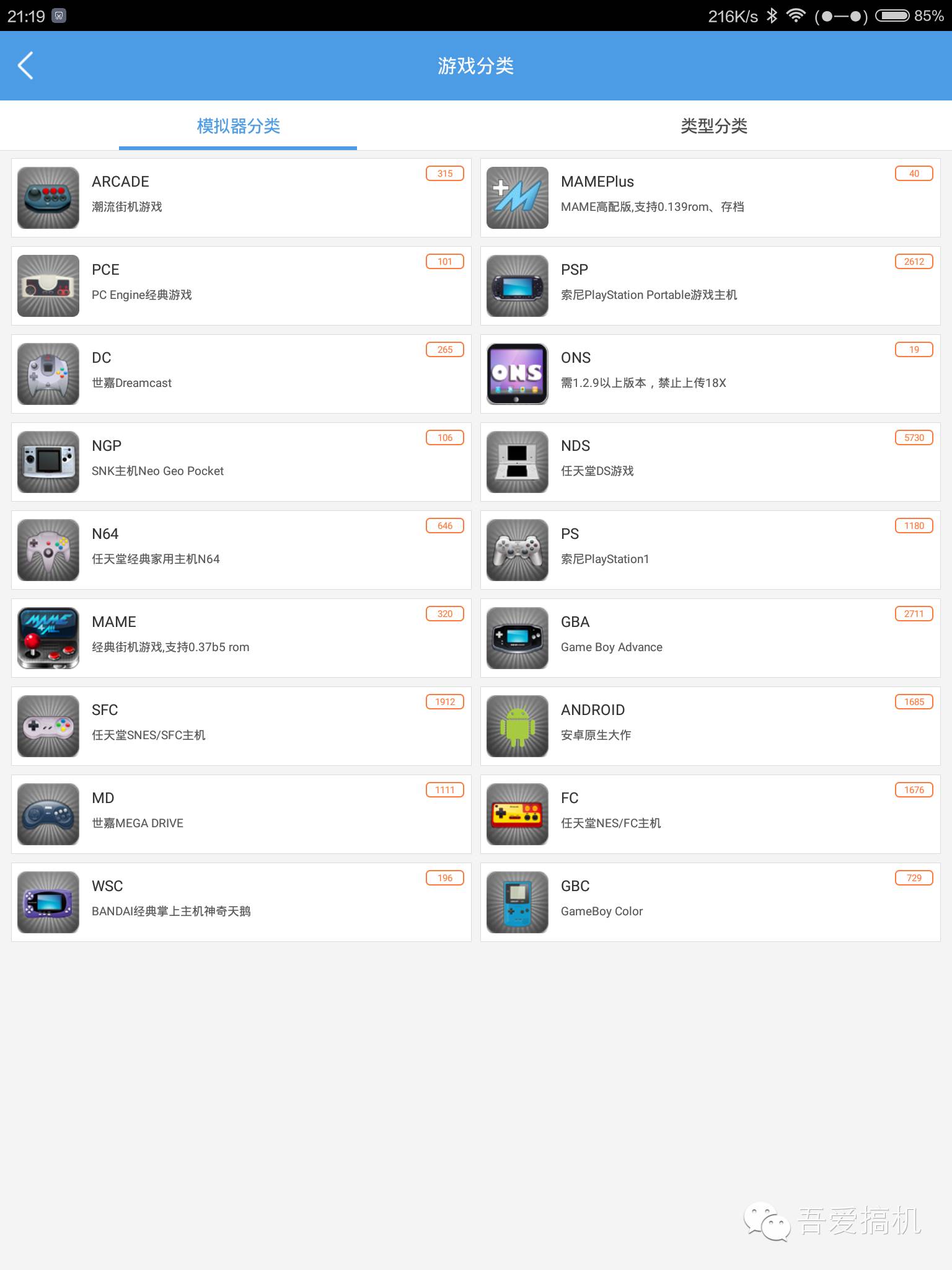Open the DC Dreamcast category
Screen dimensions: 952x1270
point(241,374)
